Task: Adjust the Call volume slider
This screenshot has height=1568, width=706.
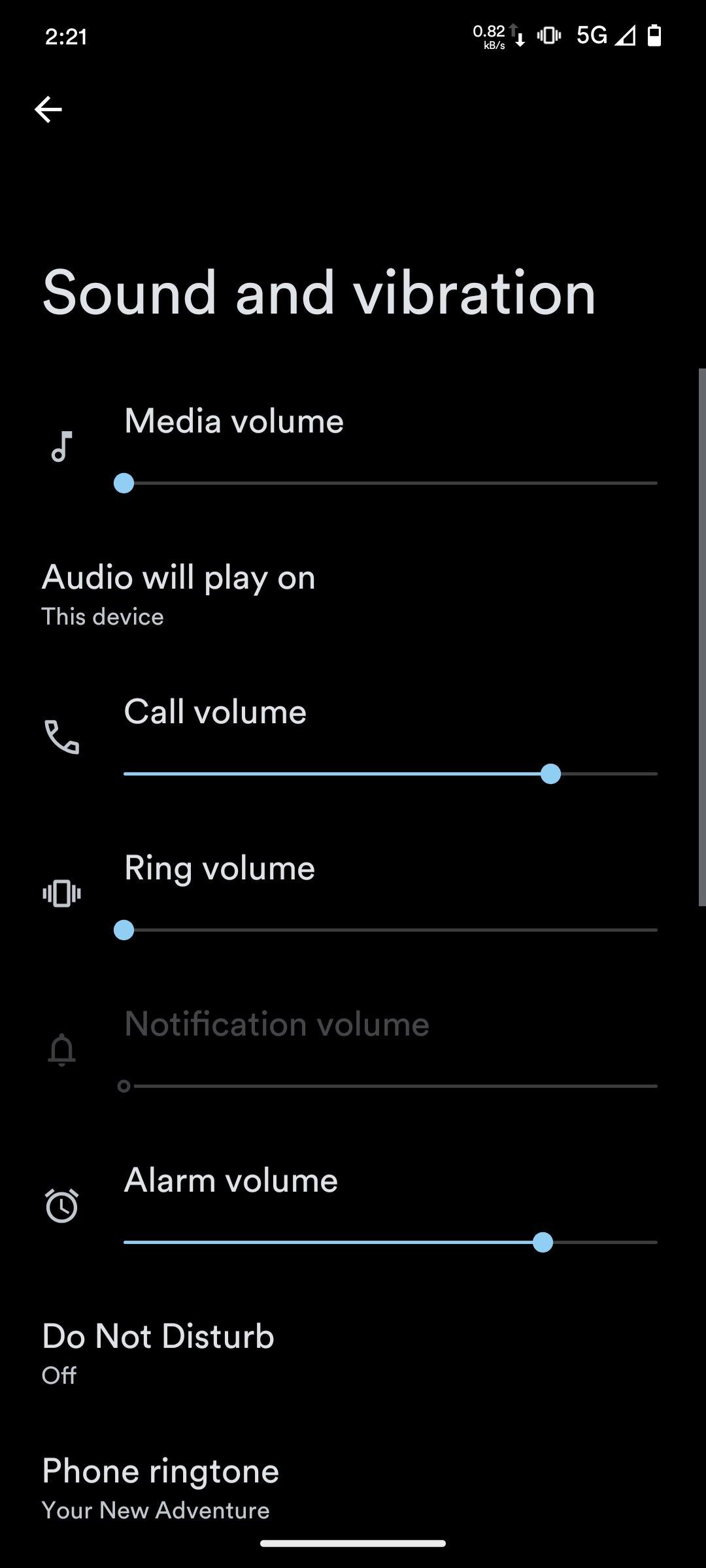Action: pyautogui.click(x=390, y=774)
